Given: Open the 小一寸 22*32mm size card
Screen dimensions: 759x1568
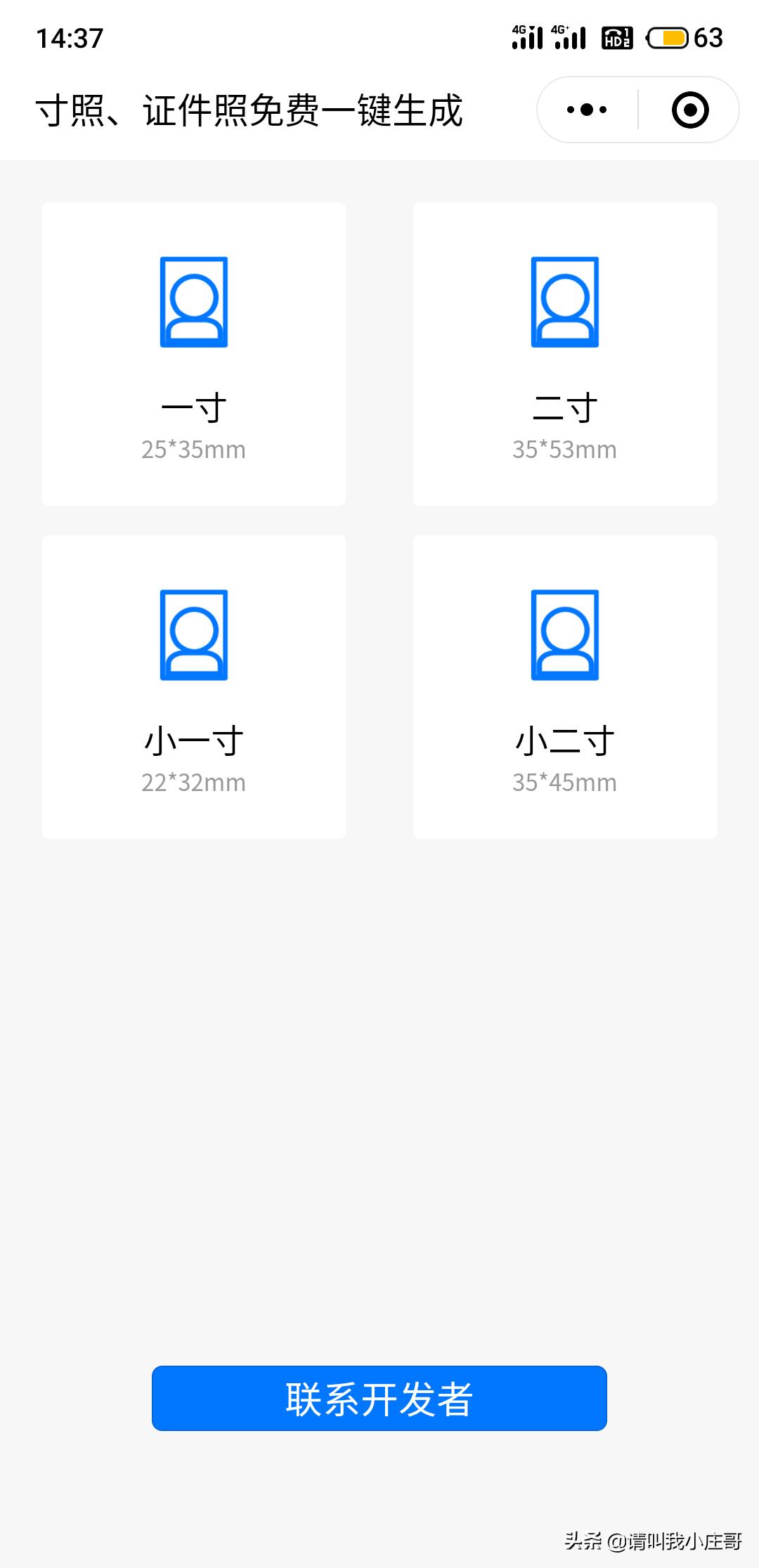Looking at the screenshot, I should coord(193,685).
